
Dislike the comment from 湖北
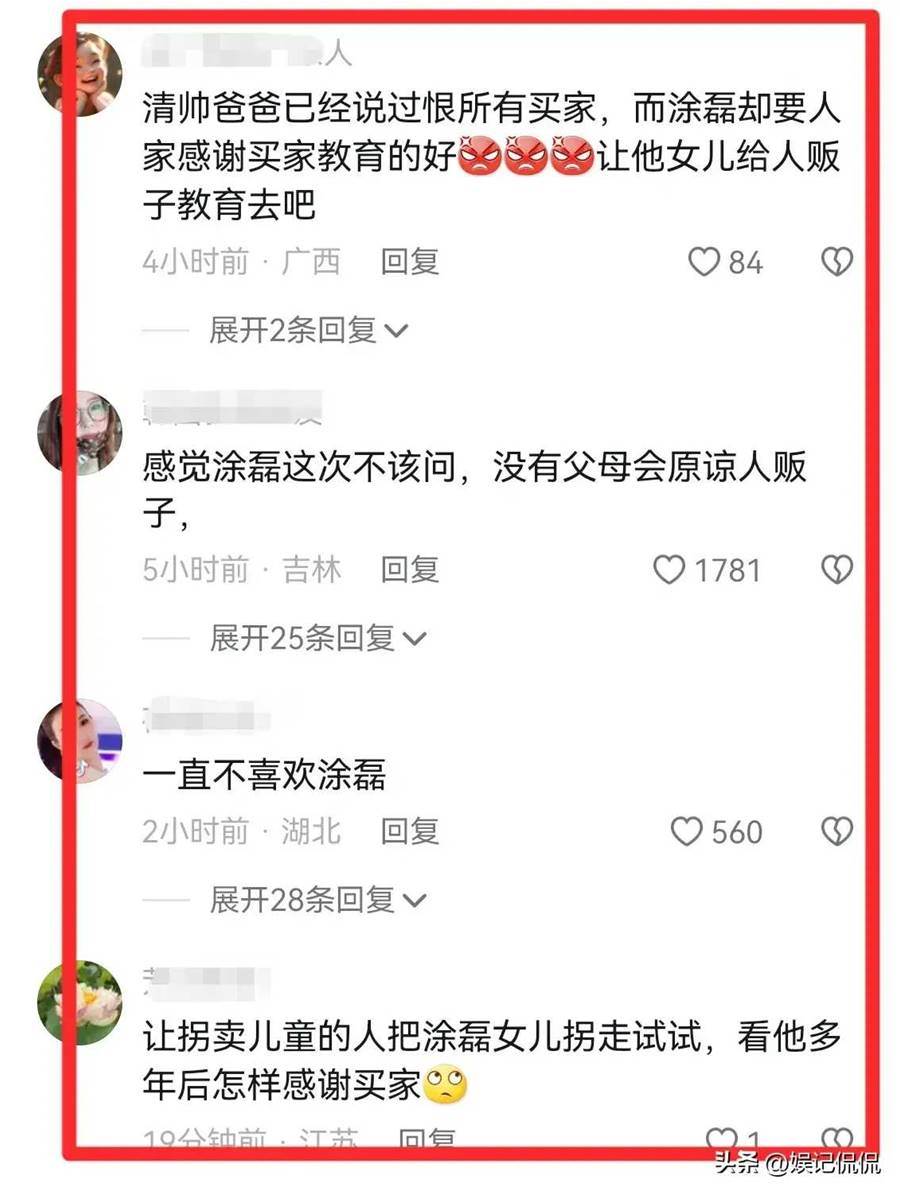pos(836,831)
